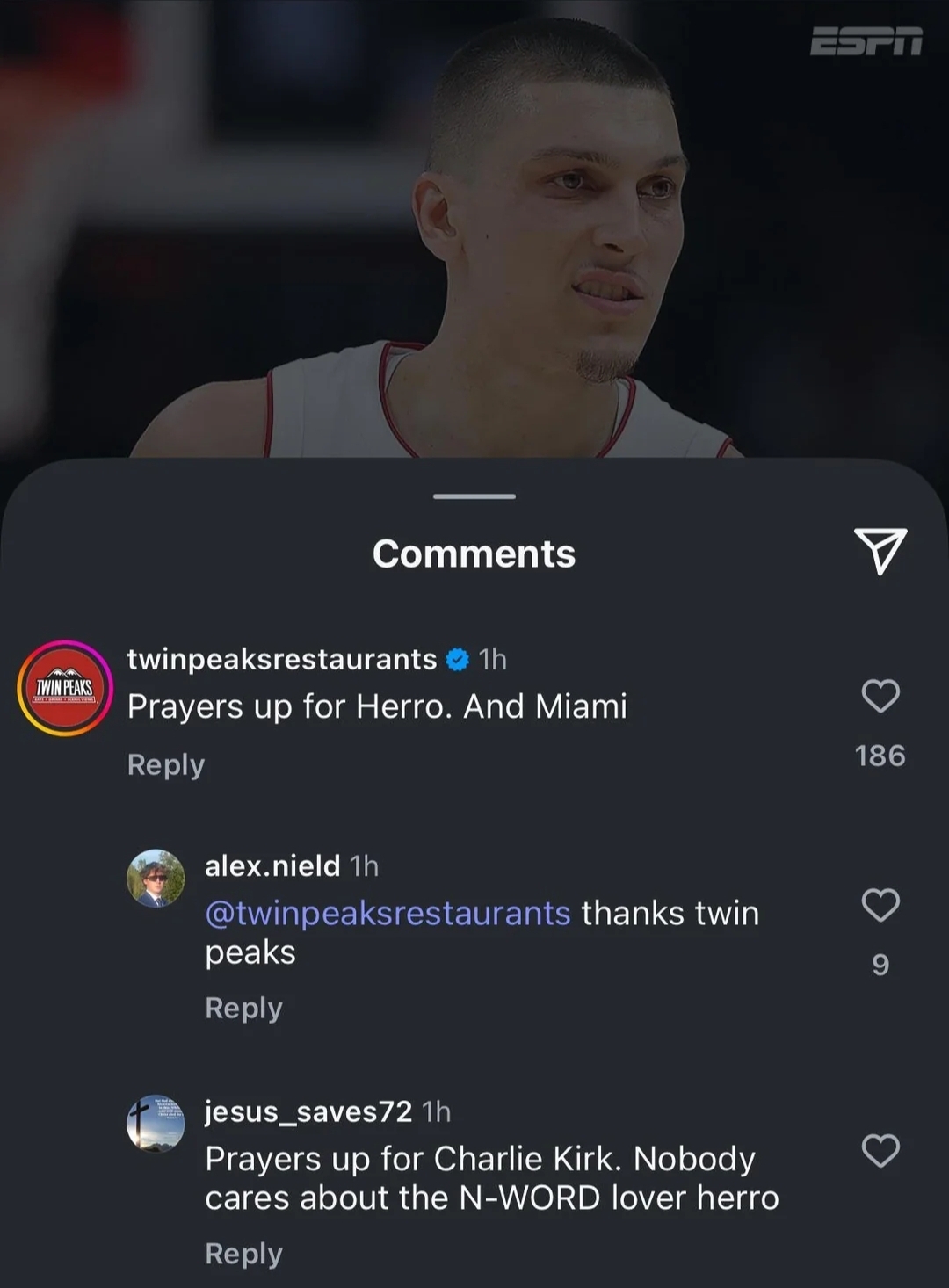The width and height of the screenshot is (949, 1288).
Task: View alex.nield's profile via avatar
Action: [156, 878]
